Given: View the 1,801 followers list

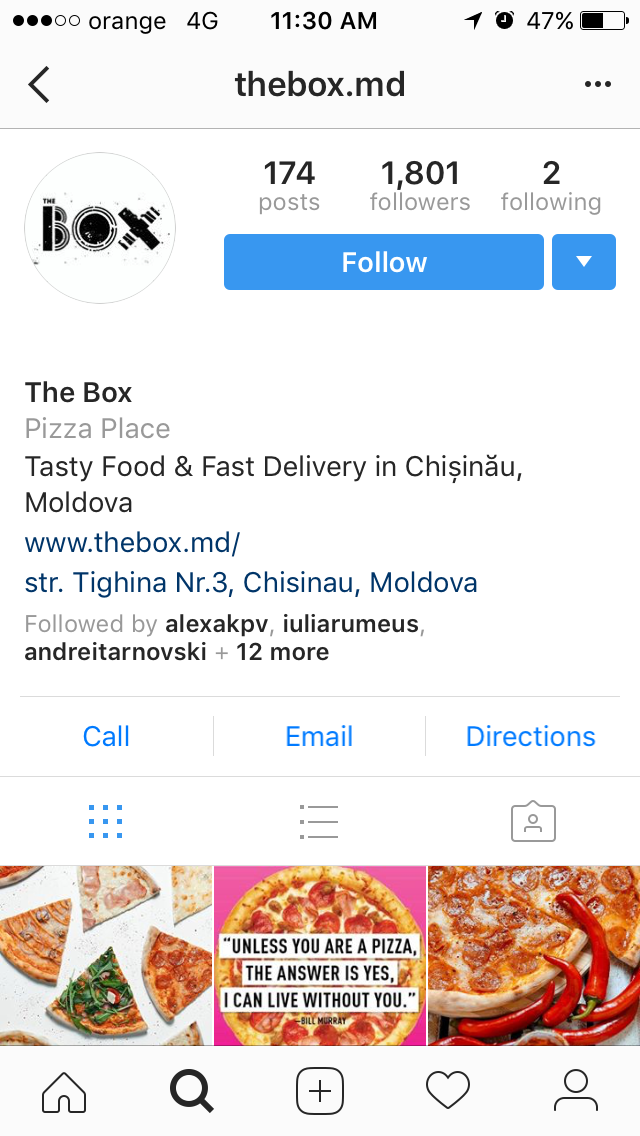Looking at the screenshot, I should [419, 186].
